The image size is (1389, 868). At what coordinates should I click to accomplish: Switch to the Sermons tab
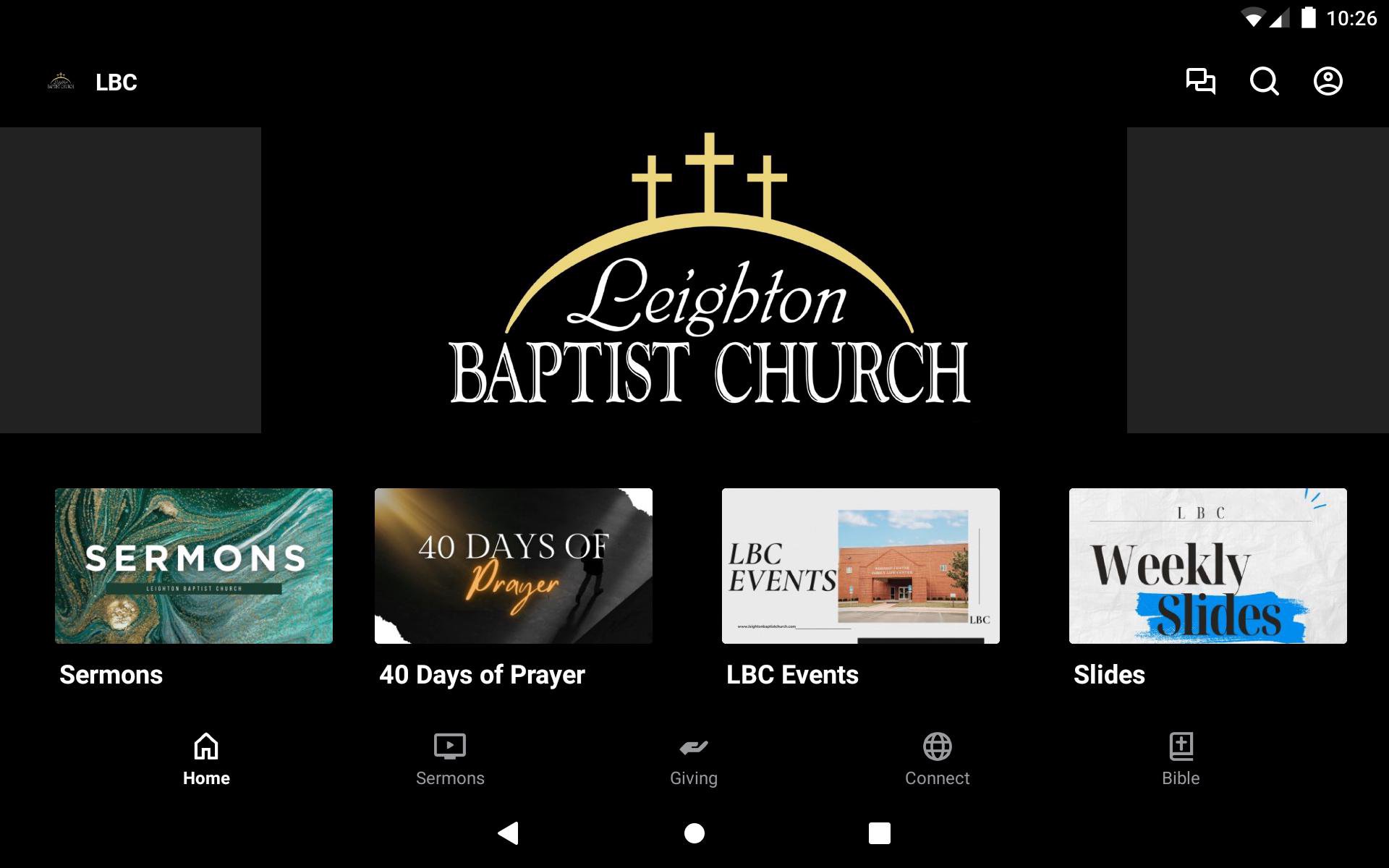[450, 759]
